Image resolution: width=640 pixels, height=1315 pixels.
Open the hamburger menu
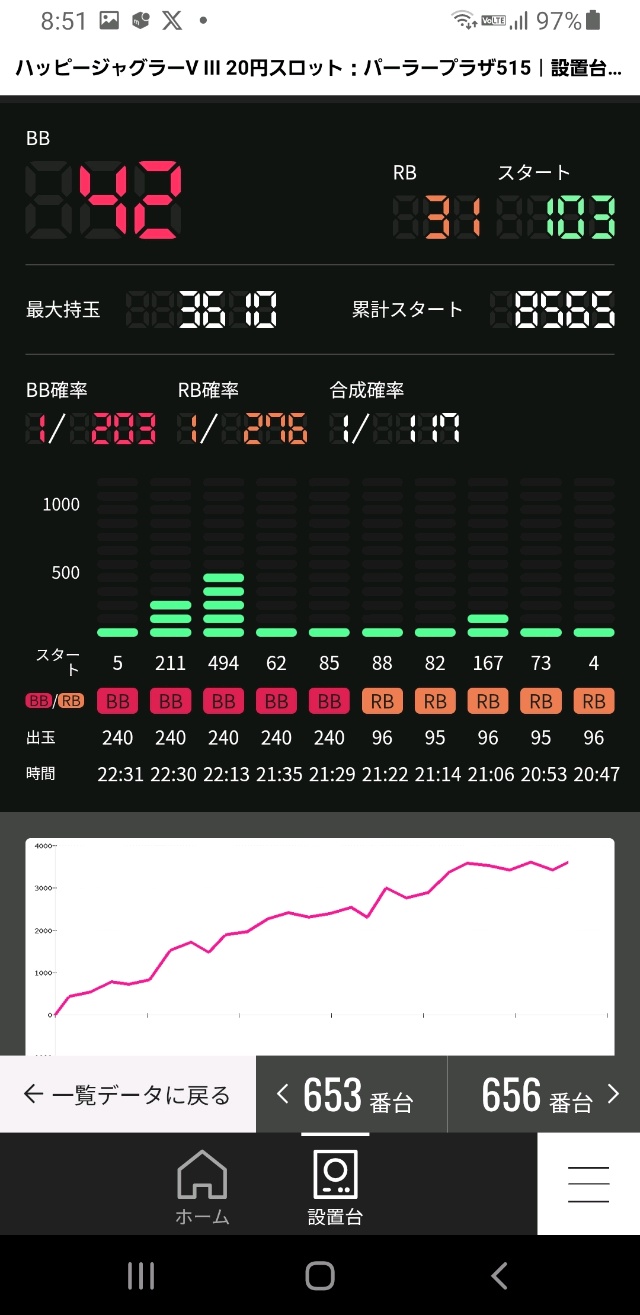pos(588,1184)
